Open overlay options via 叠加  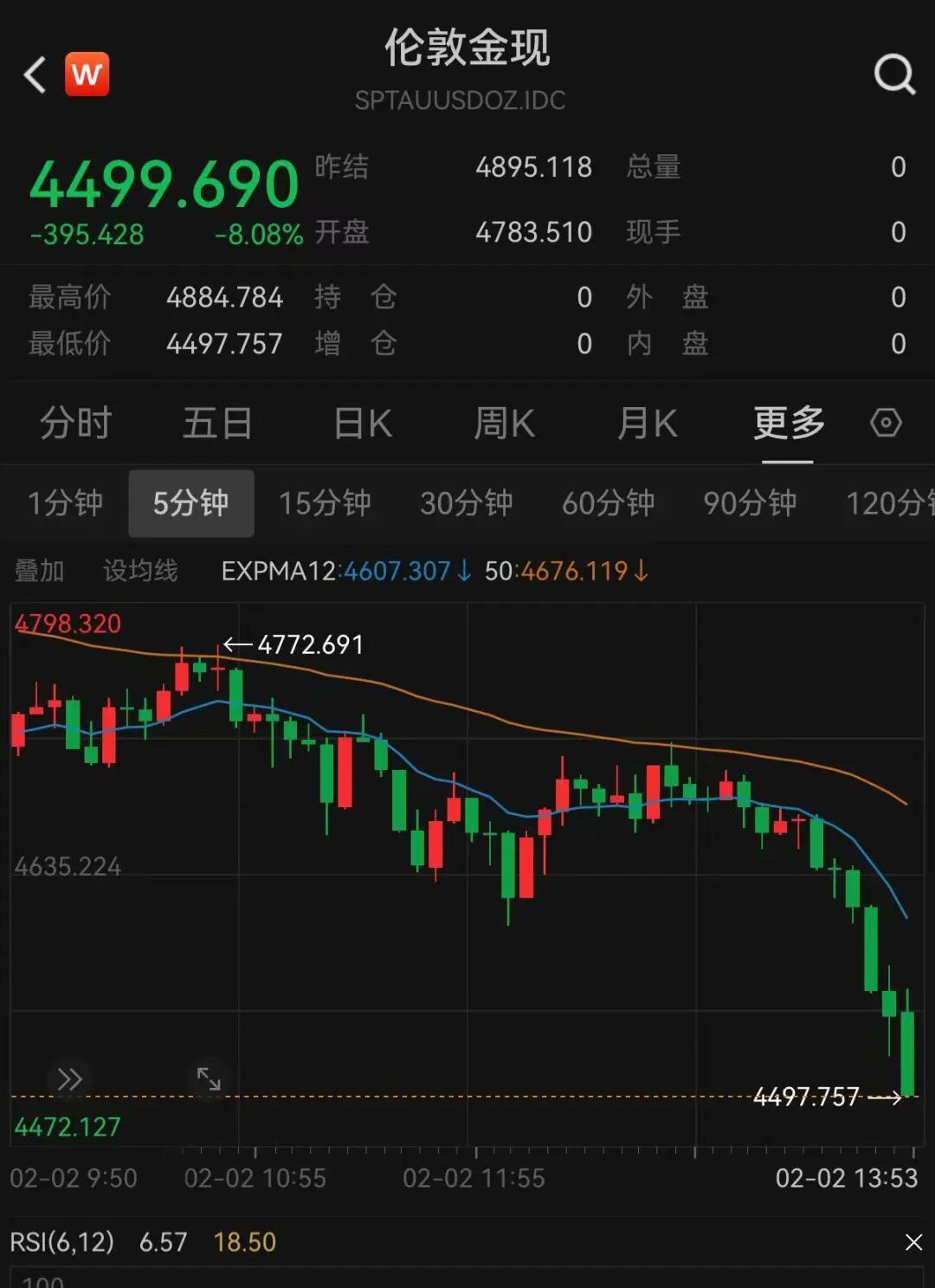click(x=40, y=571)
